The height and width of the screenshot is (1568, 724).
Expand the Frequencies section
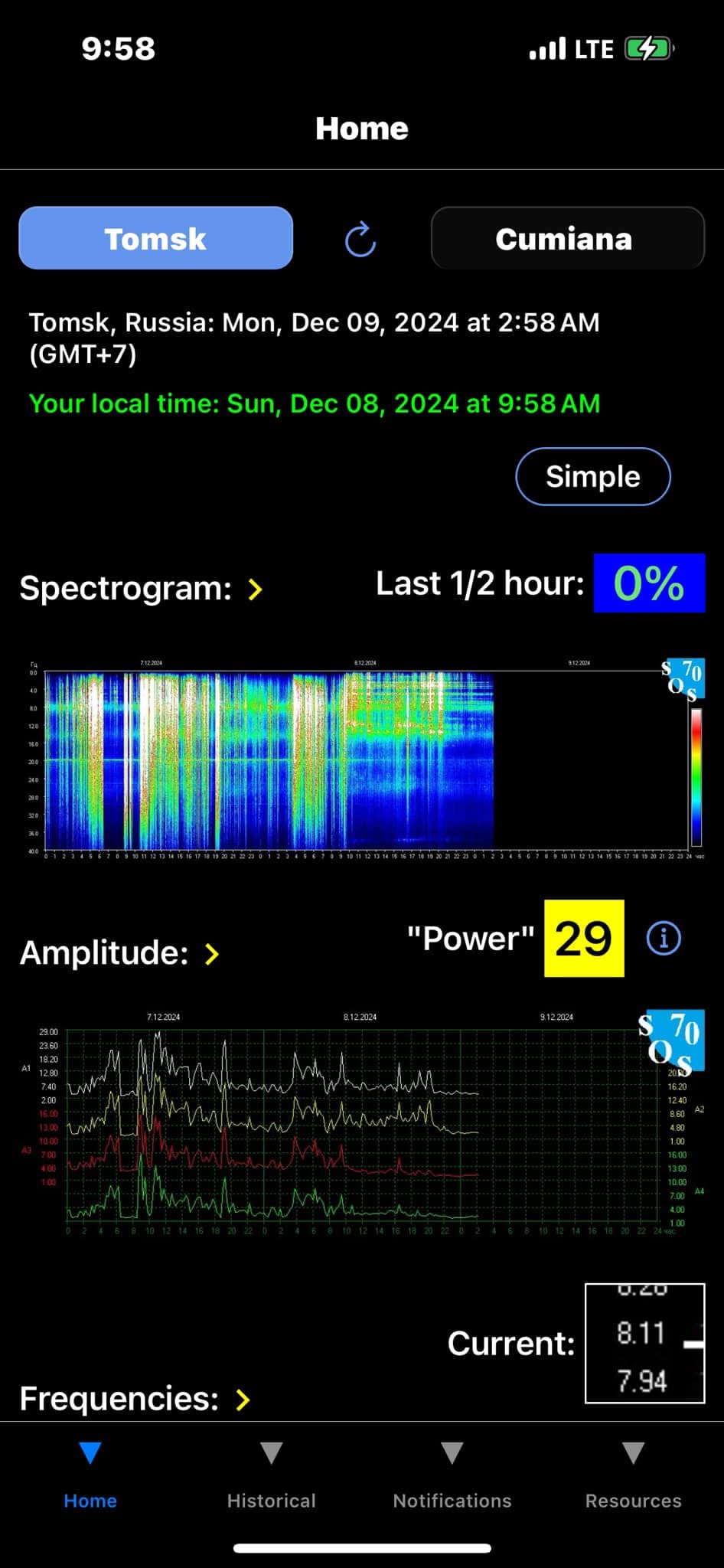coord(243,1400)
